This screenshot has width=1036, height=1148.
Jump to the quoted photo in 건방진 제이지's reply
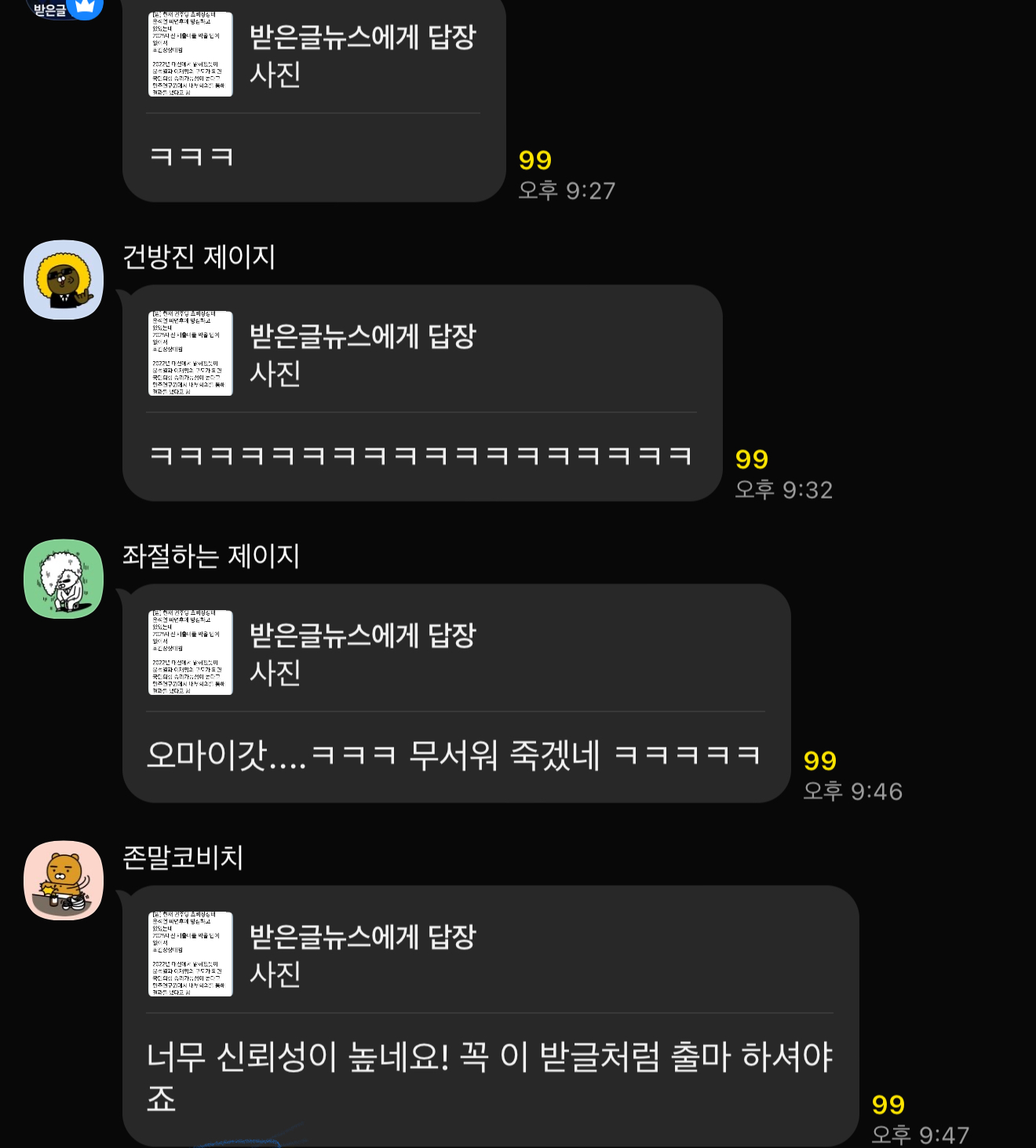pyautogui.click(x=191, y=353)
